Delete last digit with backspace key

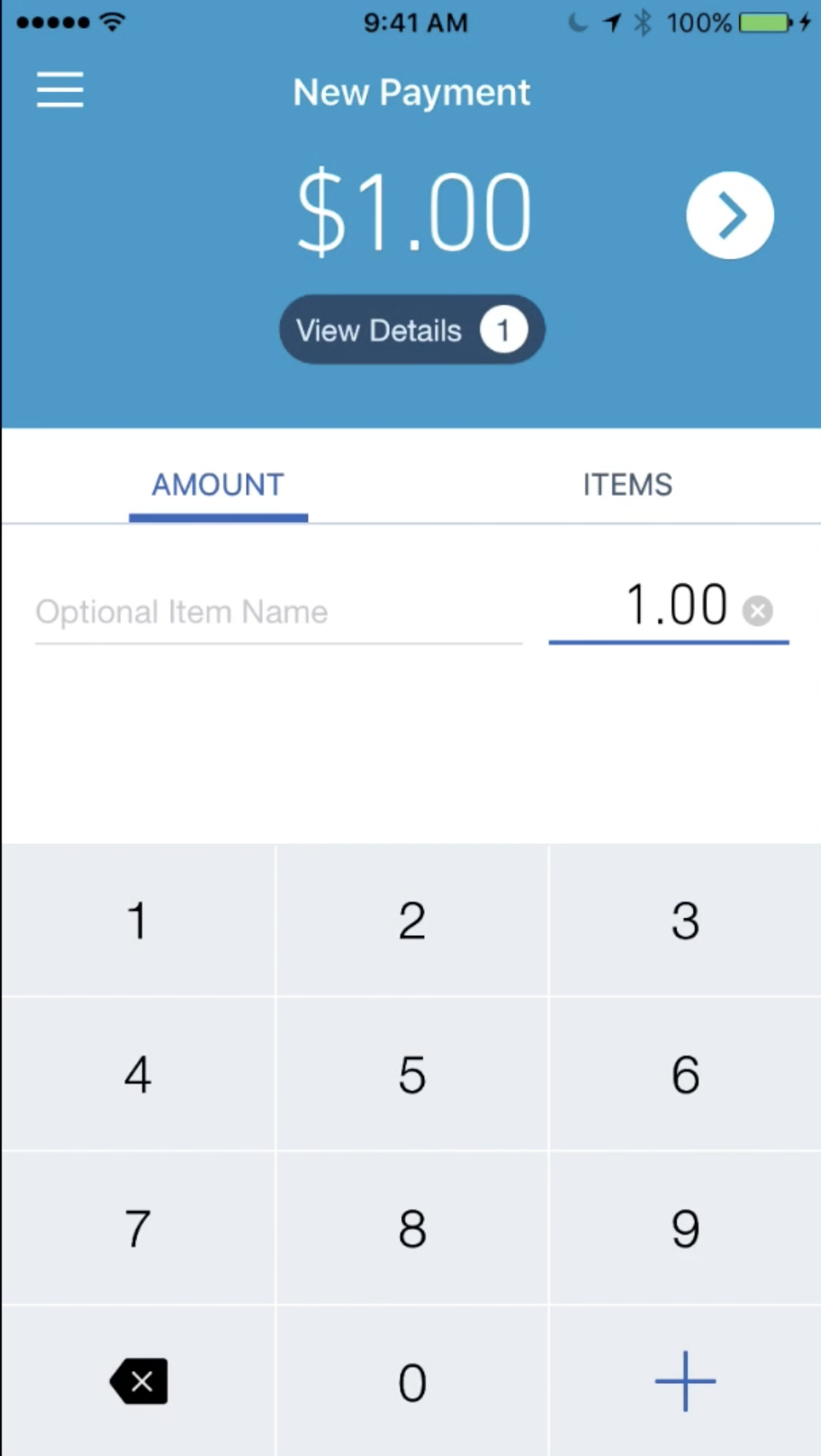point(139,1381)
